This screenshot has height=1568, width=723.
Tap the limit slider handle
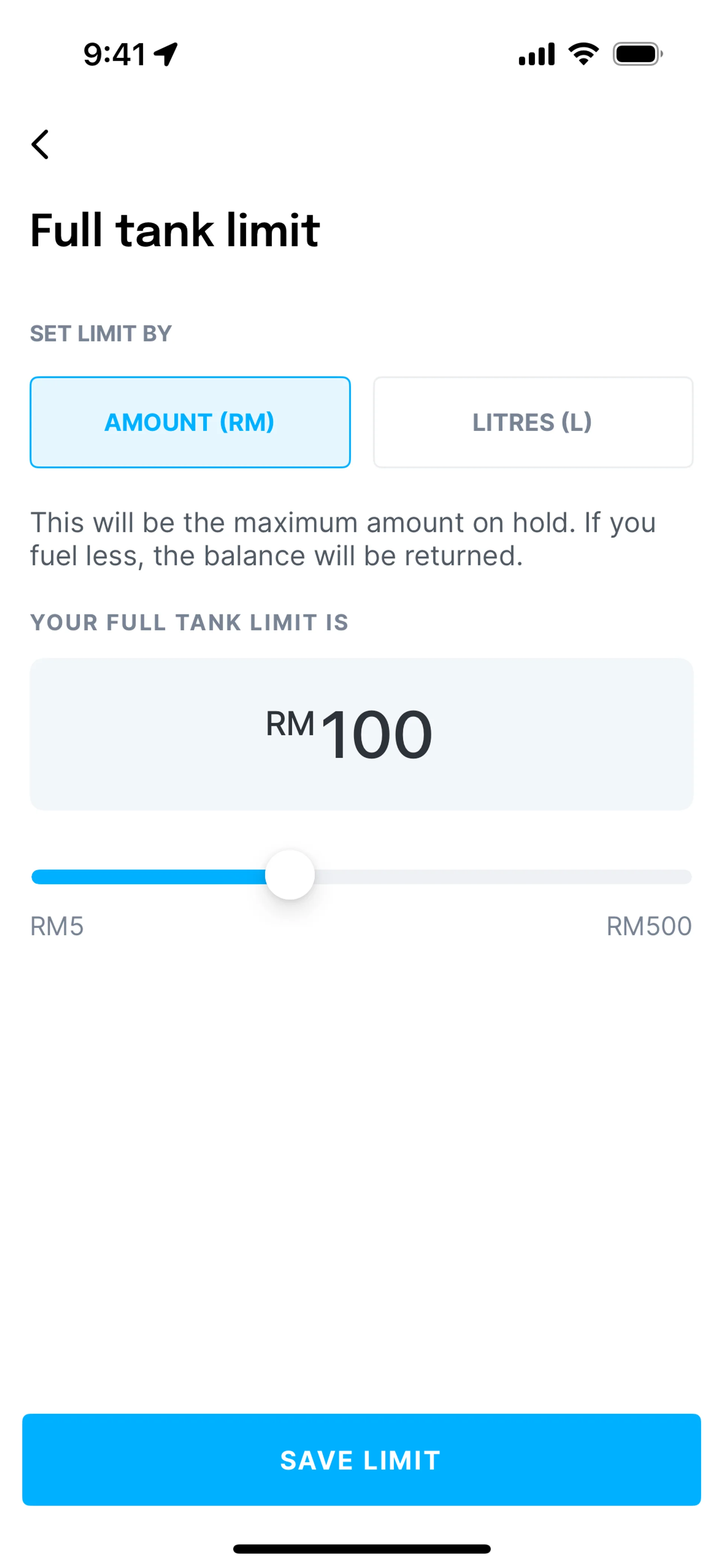pos(290,875)
